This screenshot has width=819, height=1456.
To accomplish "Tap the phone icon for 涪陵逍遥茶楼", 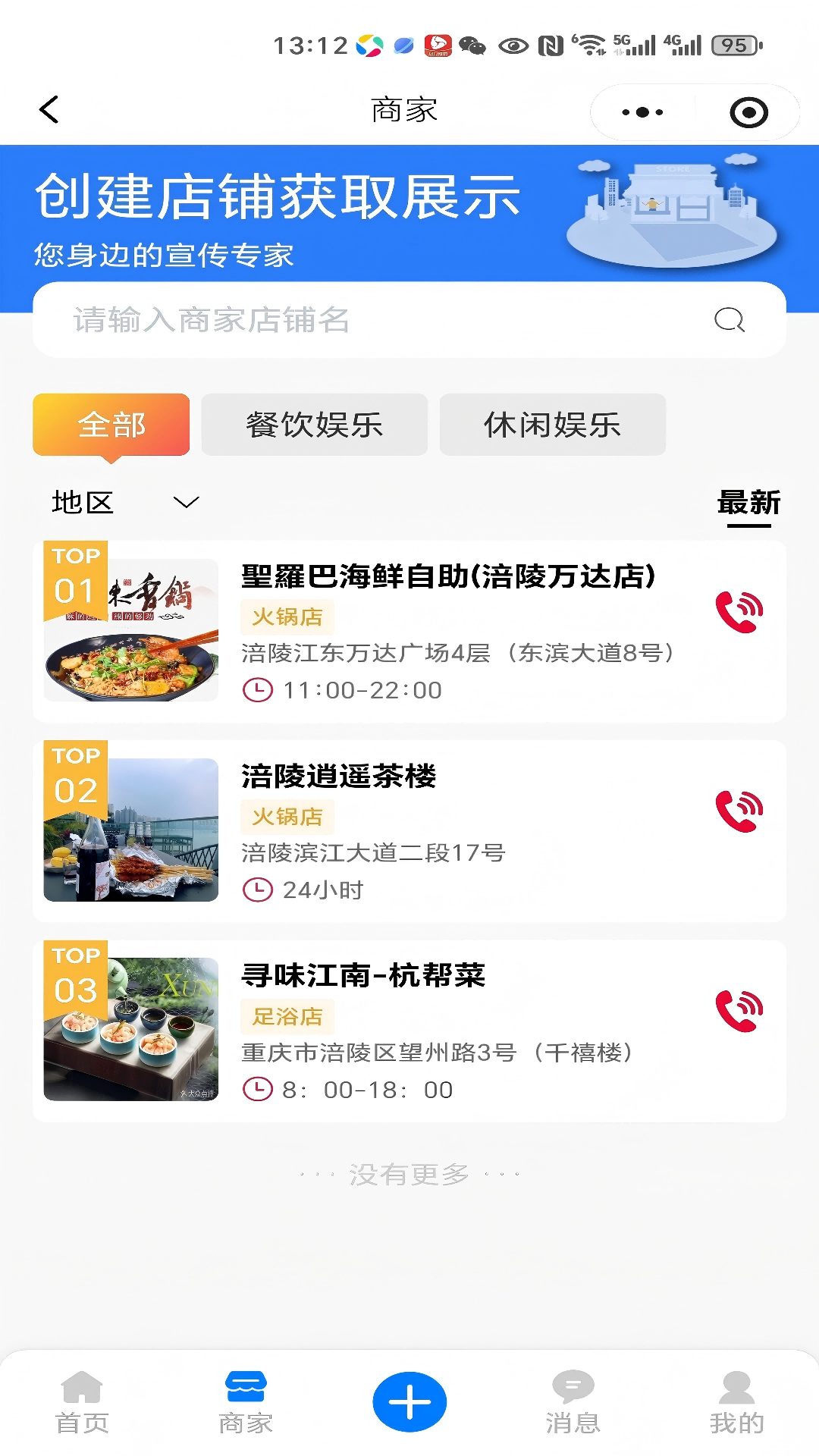I will tap(739, 810).
